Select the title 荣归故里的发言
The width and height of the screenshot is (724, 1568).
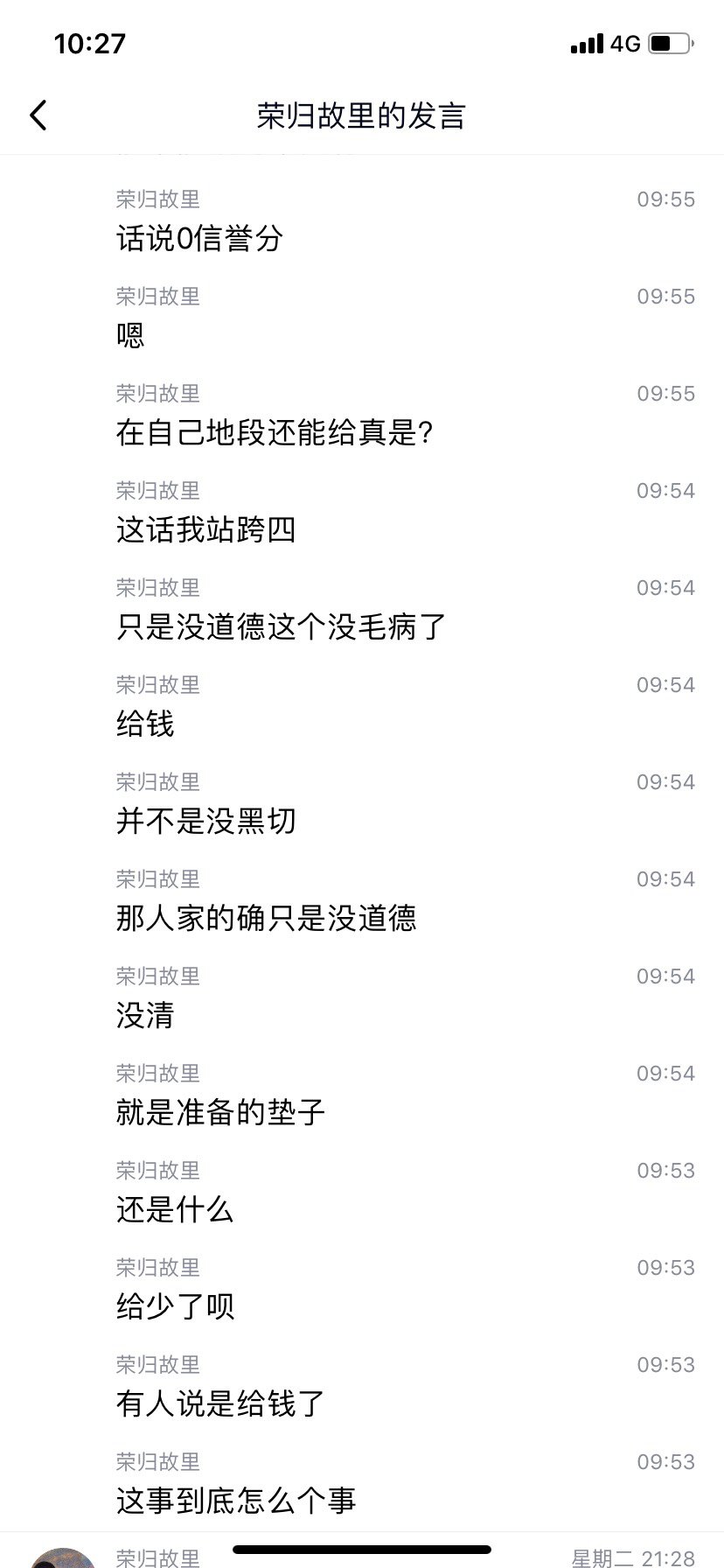tap(362, 116)
